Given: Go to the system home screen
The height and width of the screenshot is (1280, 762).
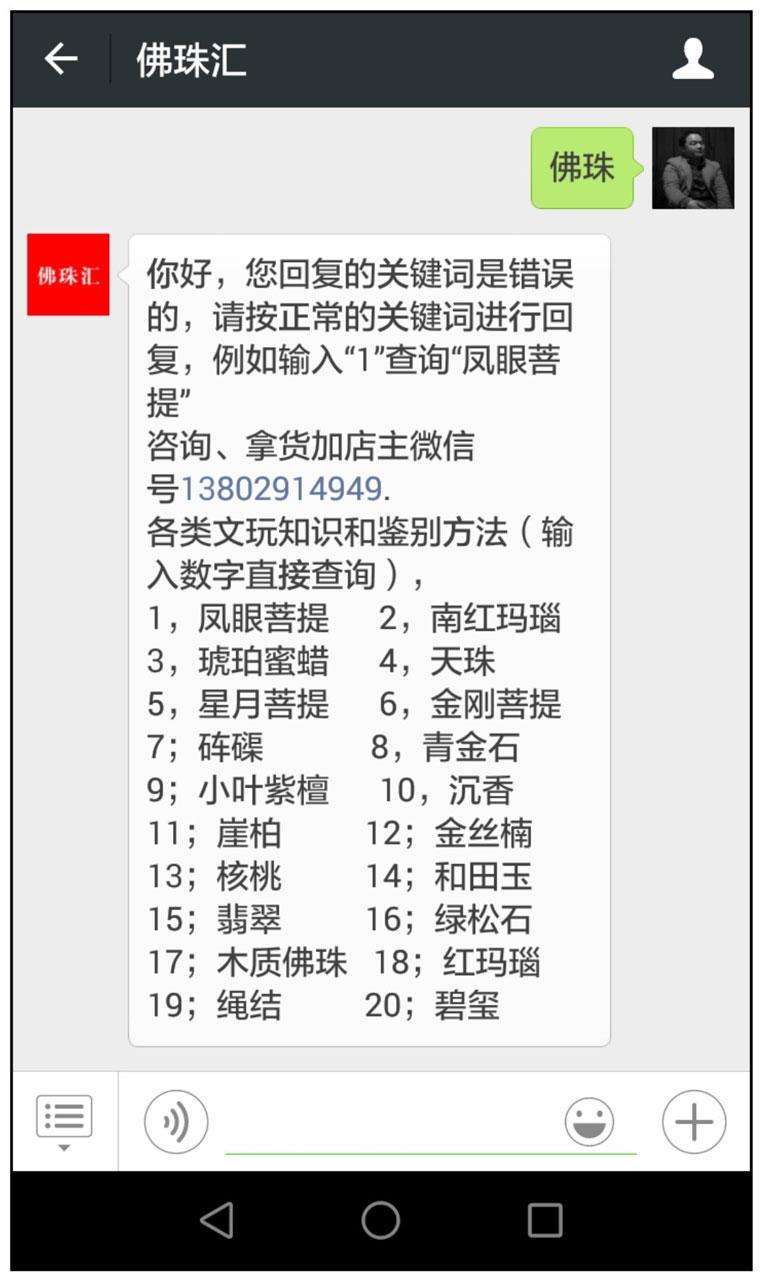Looking at the screenshot, I should pos(381,1220).
